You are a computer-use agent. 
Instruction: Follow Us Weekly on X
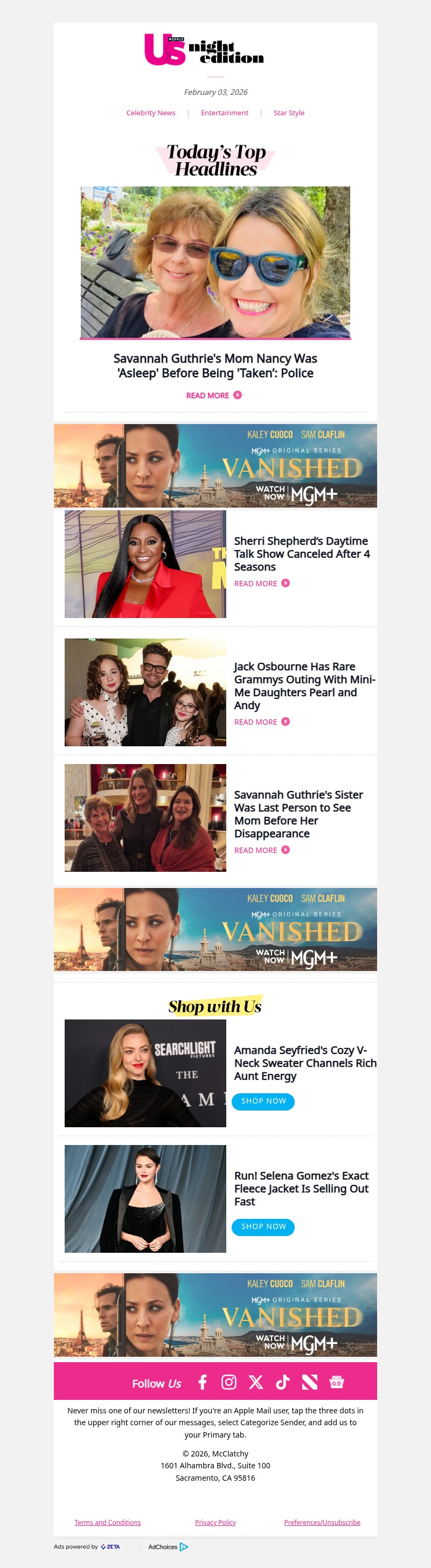pos(256,1382)
